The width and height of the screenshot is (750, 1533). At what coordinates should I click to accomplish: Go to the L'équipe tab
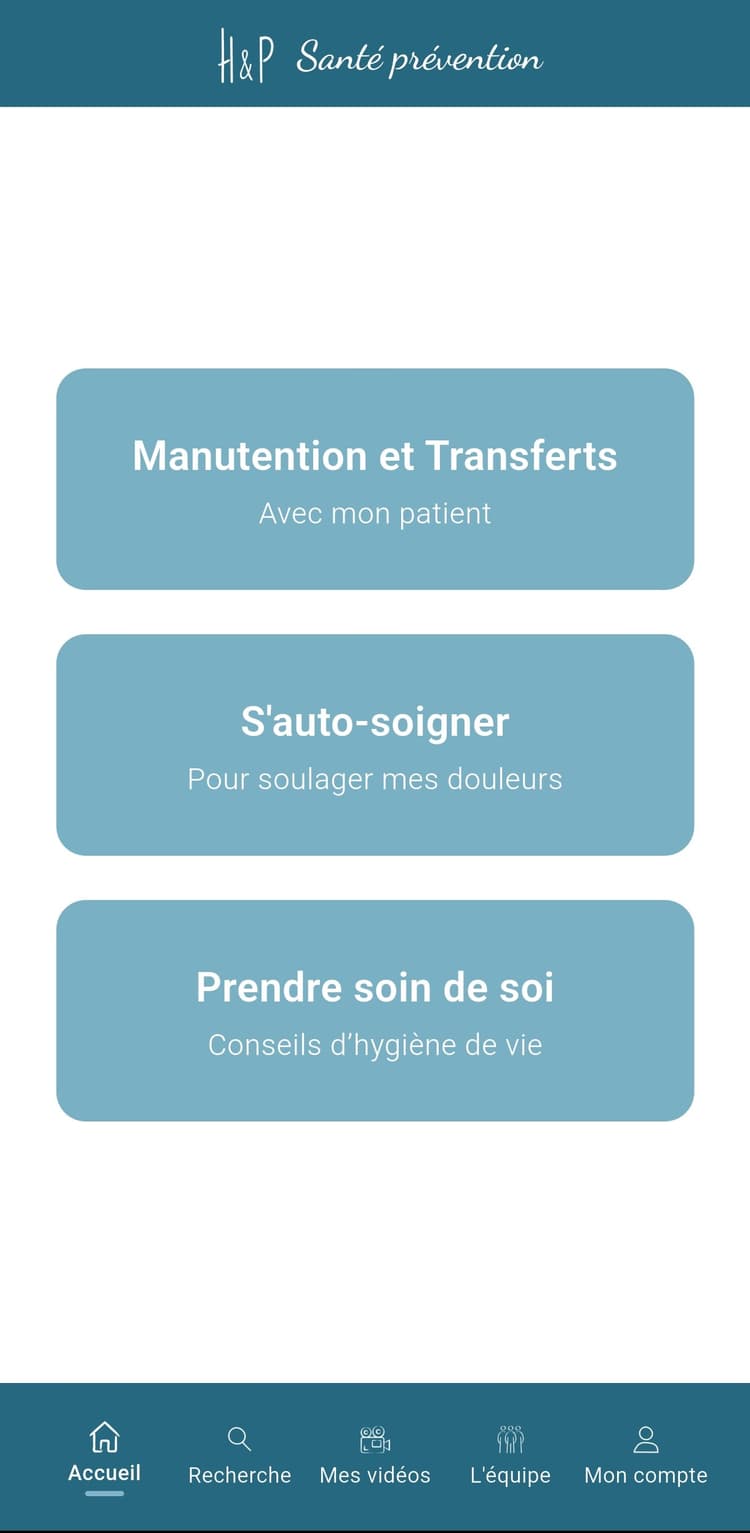tap(510, 1460)
